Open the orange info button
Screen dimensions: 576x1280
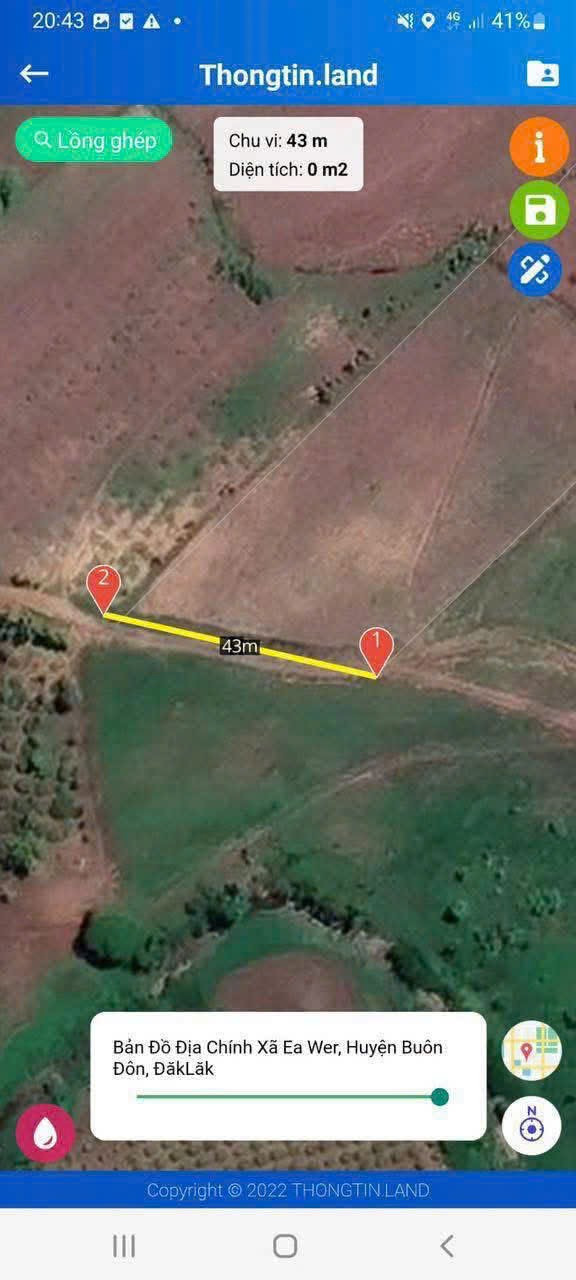coord(539,147)
